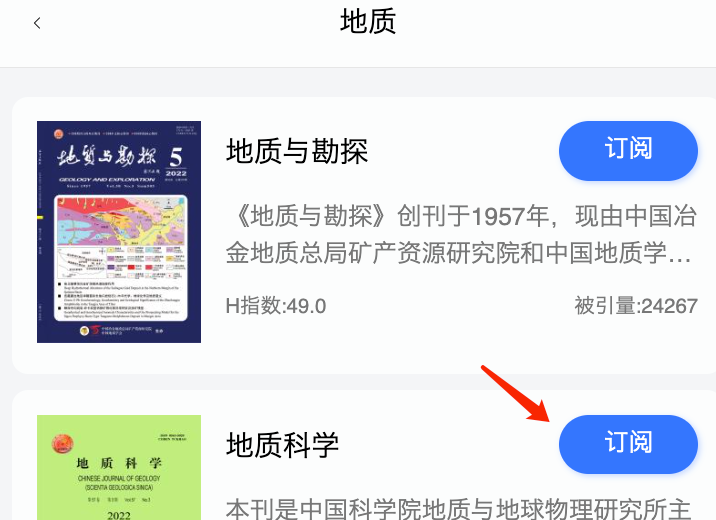Image resolution: width=716 pixels, height=520 pixels.
Task: Subscribe to 地质科学 journal
Action: (628, 443)
